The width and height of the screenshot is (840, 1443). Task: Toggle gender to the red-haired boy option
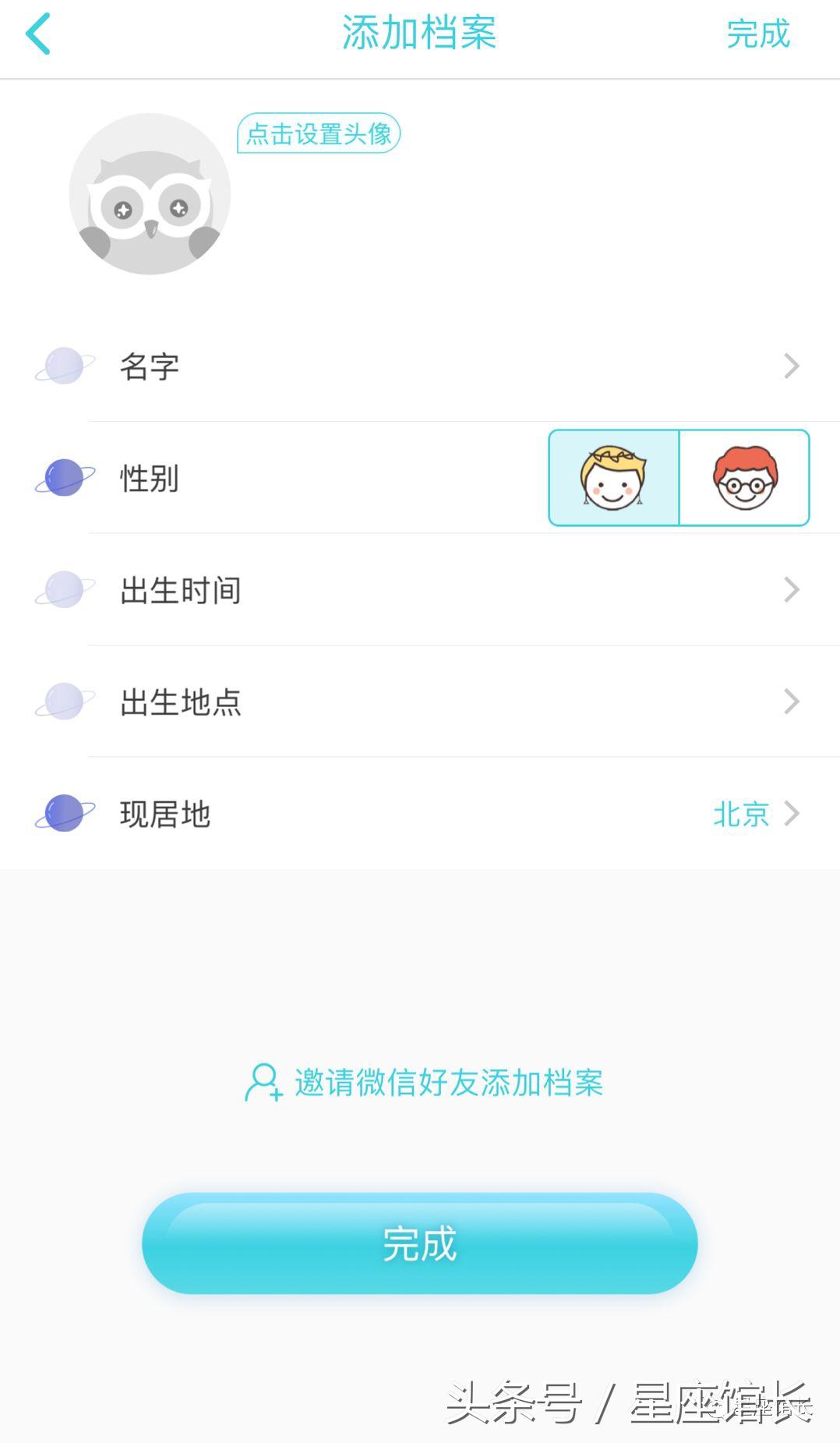click(x=743, y=479)
